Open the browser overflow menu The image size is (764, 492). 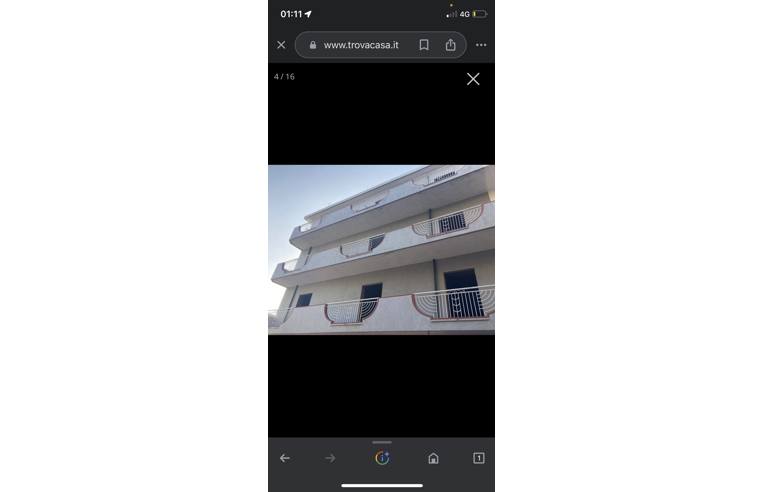tap(481, 45)
